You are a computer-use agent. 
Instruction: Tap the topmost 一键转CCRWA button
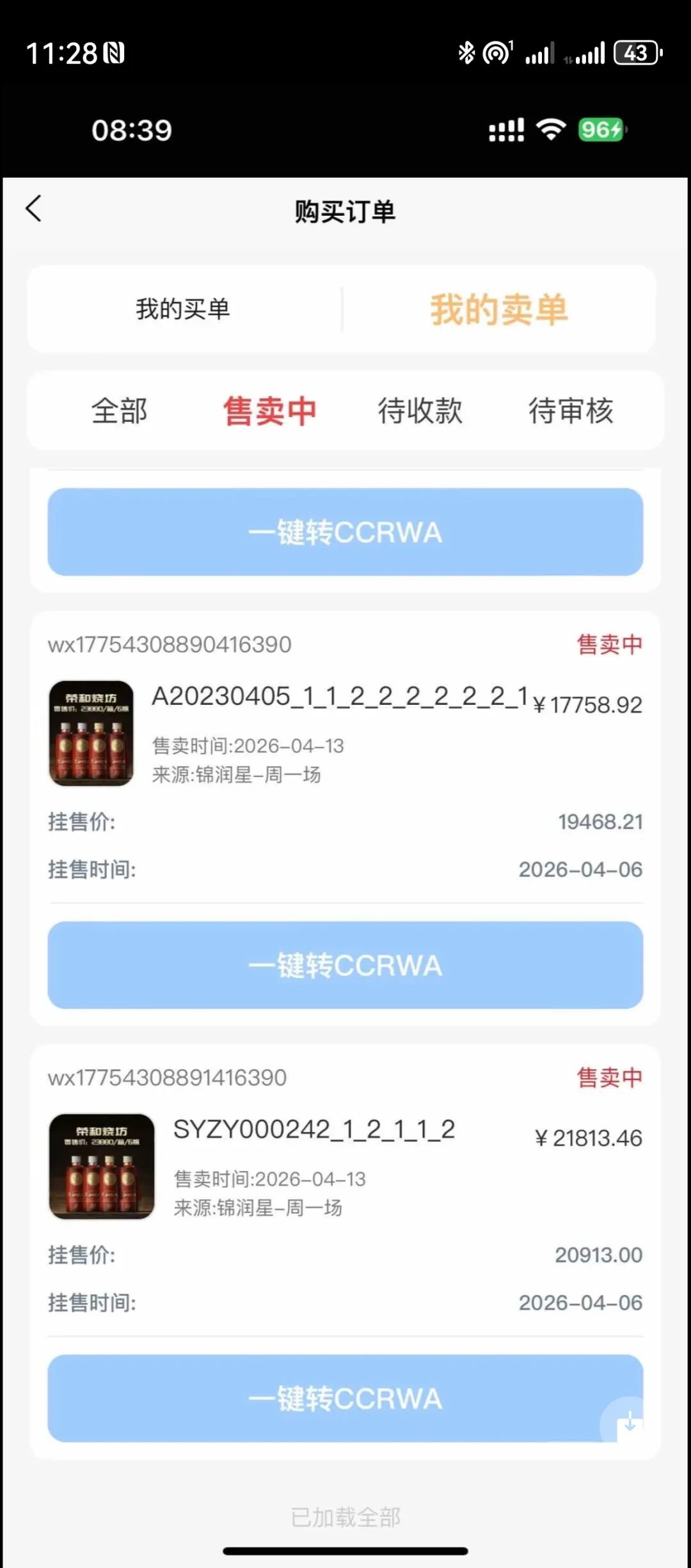click(344, 532)
